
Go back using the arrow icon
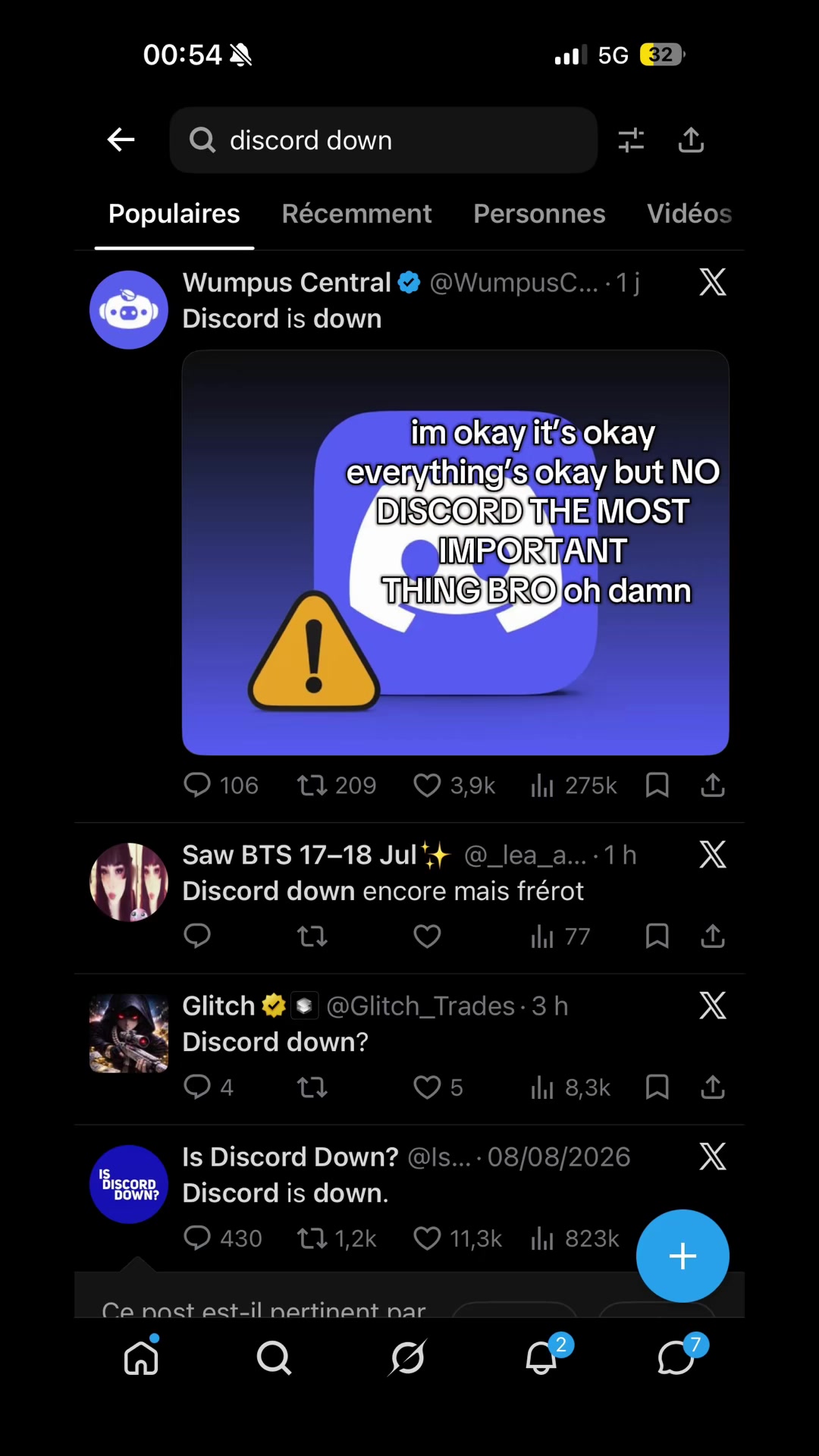(x=121, y=140)
